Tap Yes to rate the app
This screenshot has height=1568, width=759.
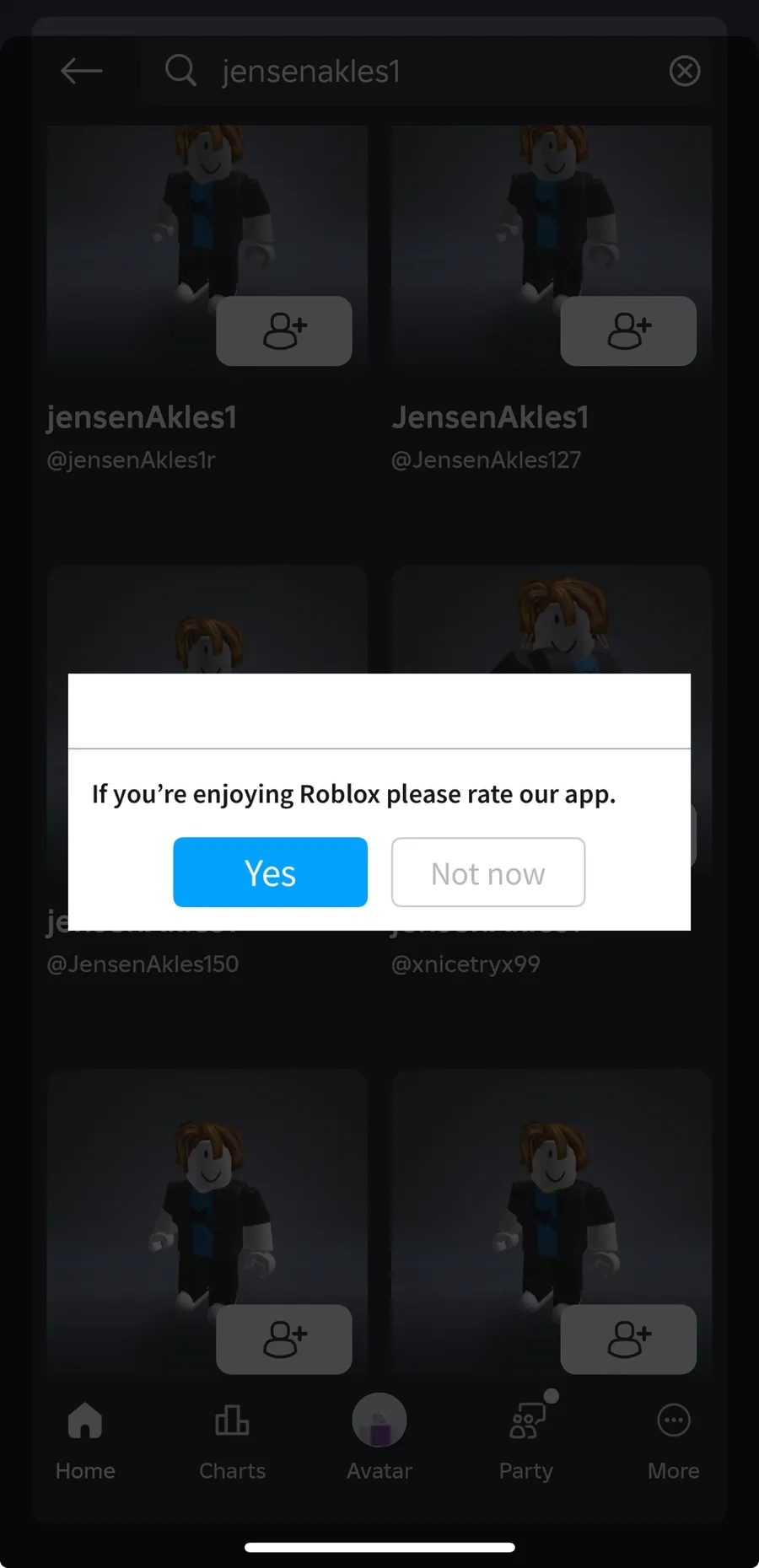270,872
